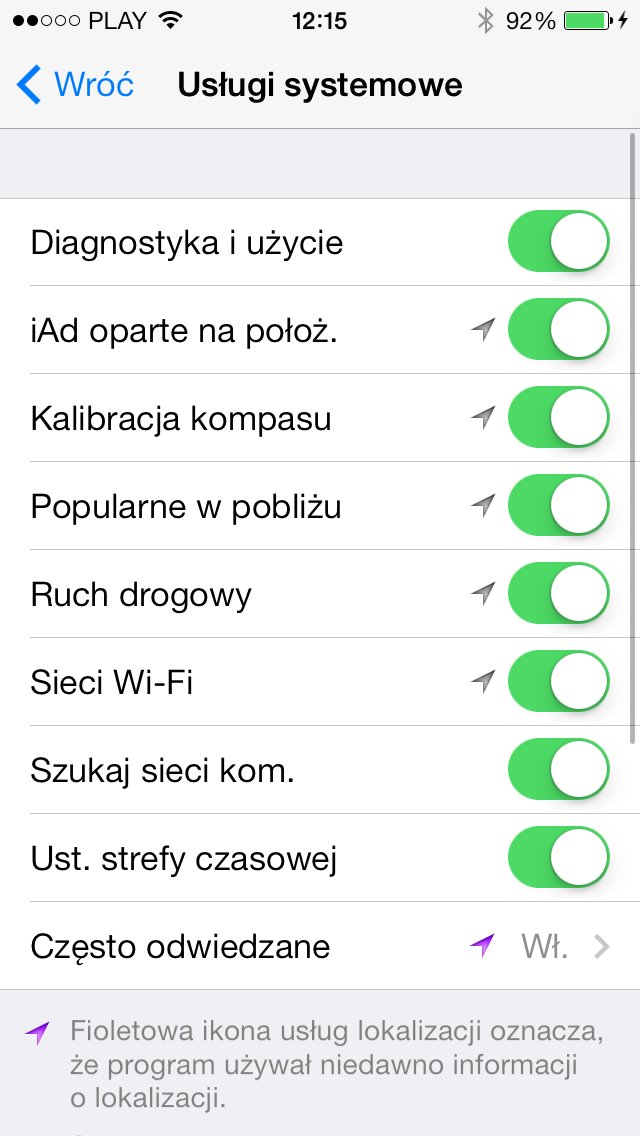
Task: Toggle the Sieci Wi-Fi switch
Action: [558, 682]
